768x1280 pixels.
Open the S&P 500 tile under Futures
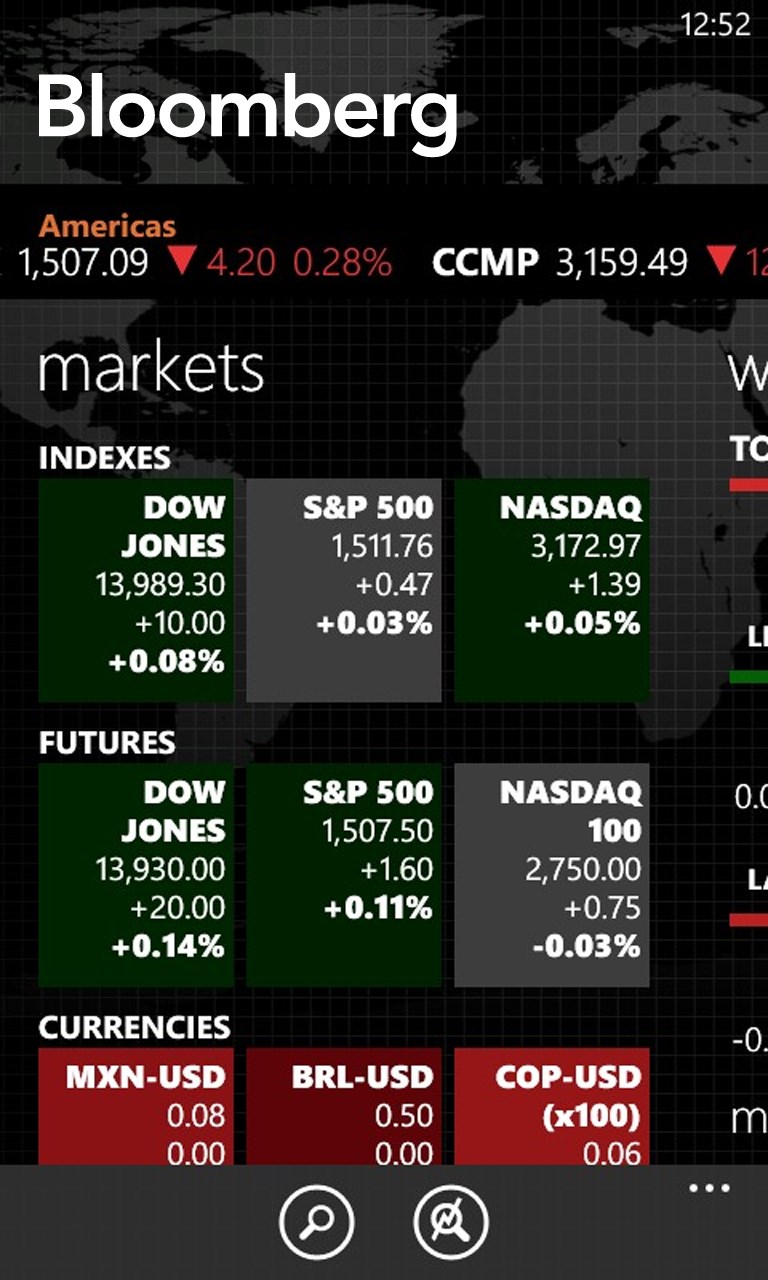tap(344, 875)
